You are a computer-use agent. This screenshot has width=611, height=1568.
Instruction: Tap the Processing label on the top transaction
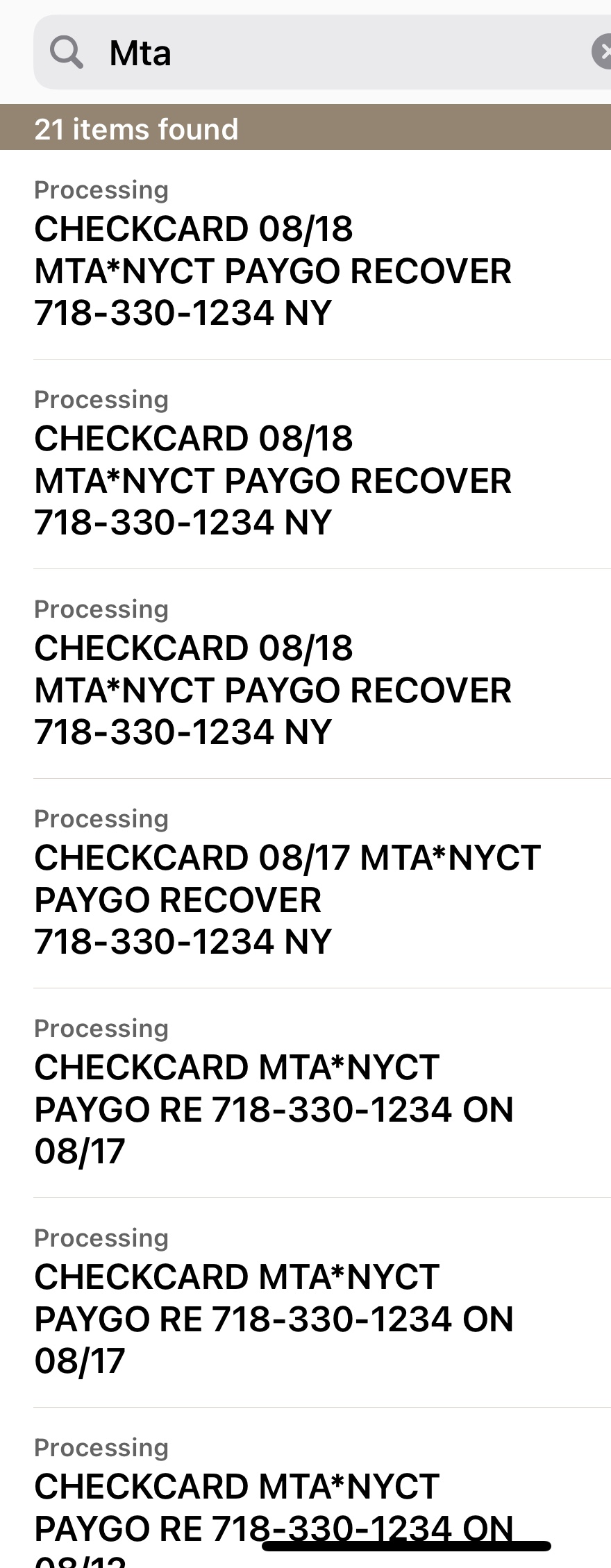(x=101, y=189)
